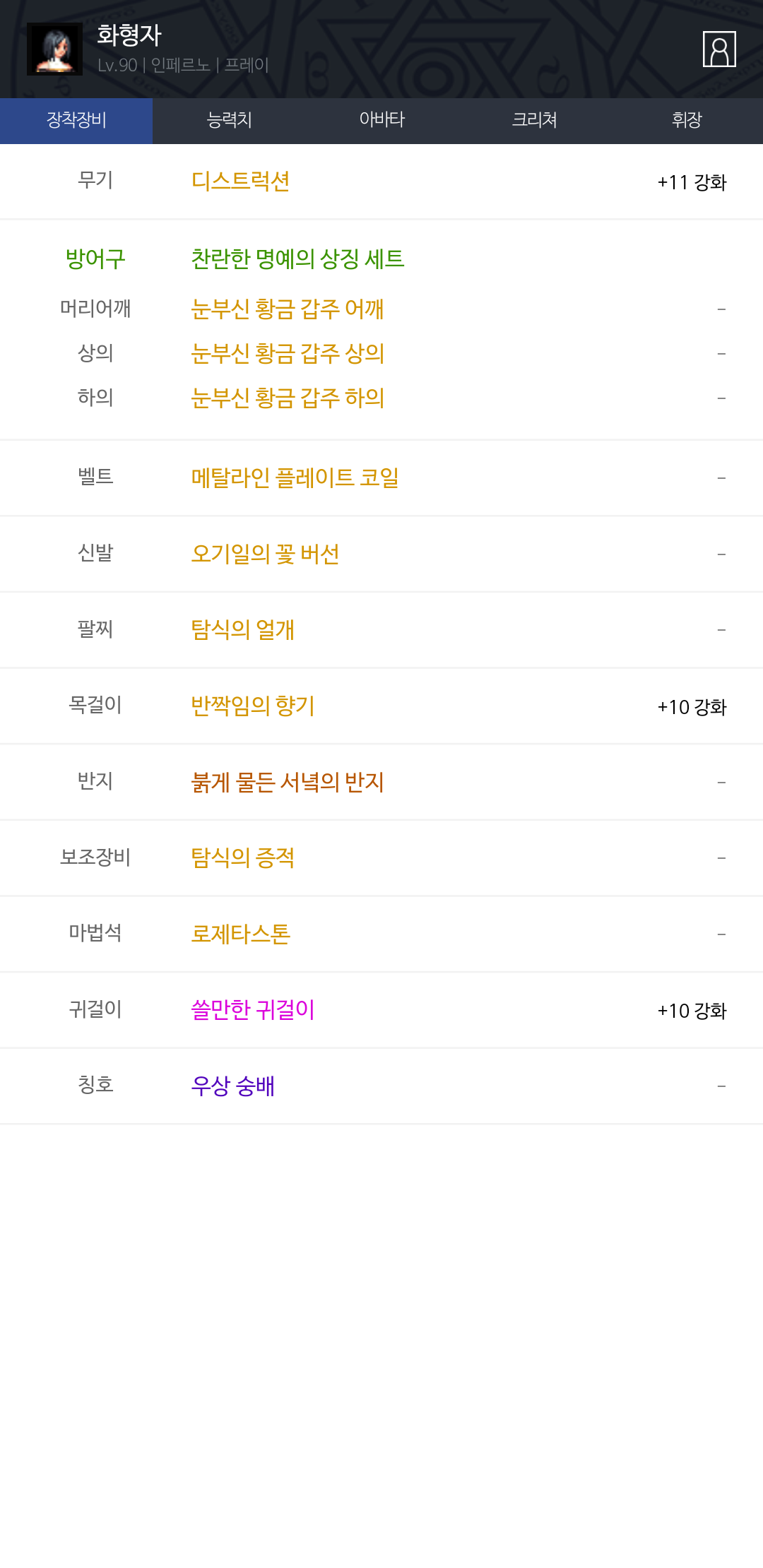This screenshot has height=1568, width=763.
Task: Open weapon item 디스트럭션
Action: [240, 182]
